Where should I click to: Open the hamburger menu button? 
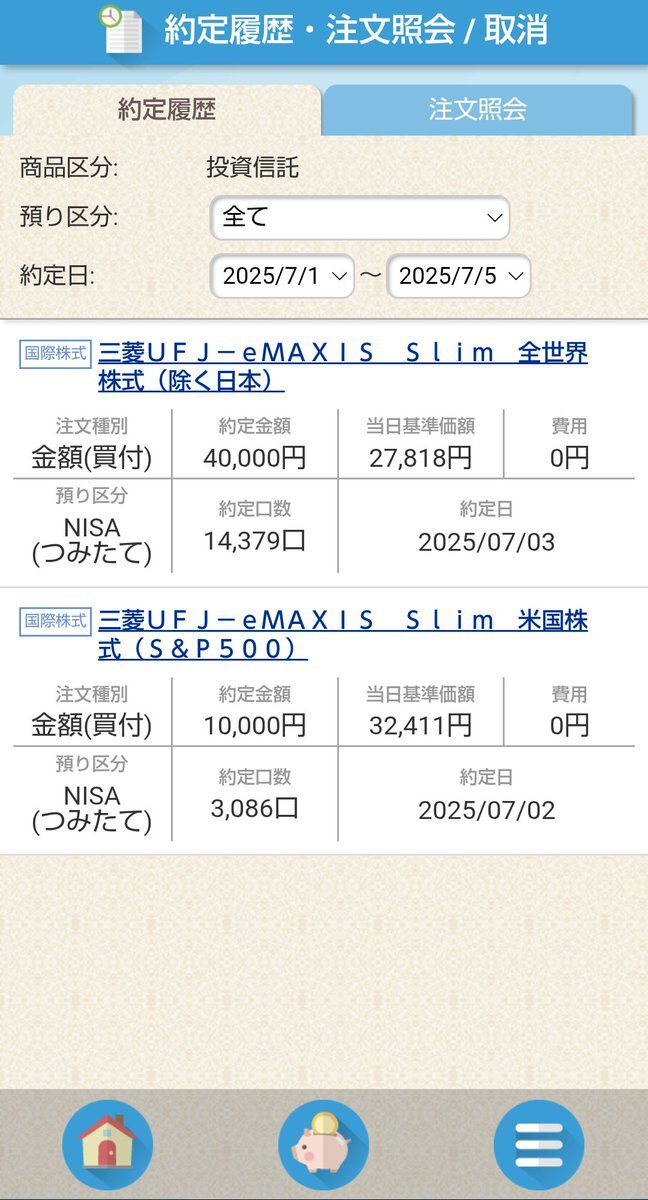click(540, 1145)
